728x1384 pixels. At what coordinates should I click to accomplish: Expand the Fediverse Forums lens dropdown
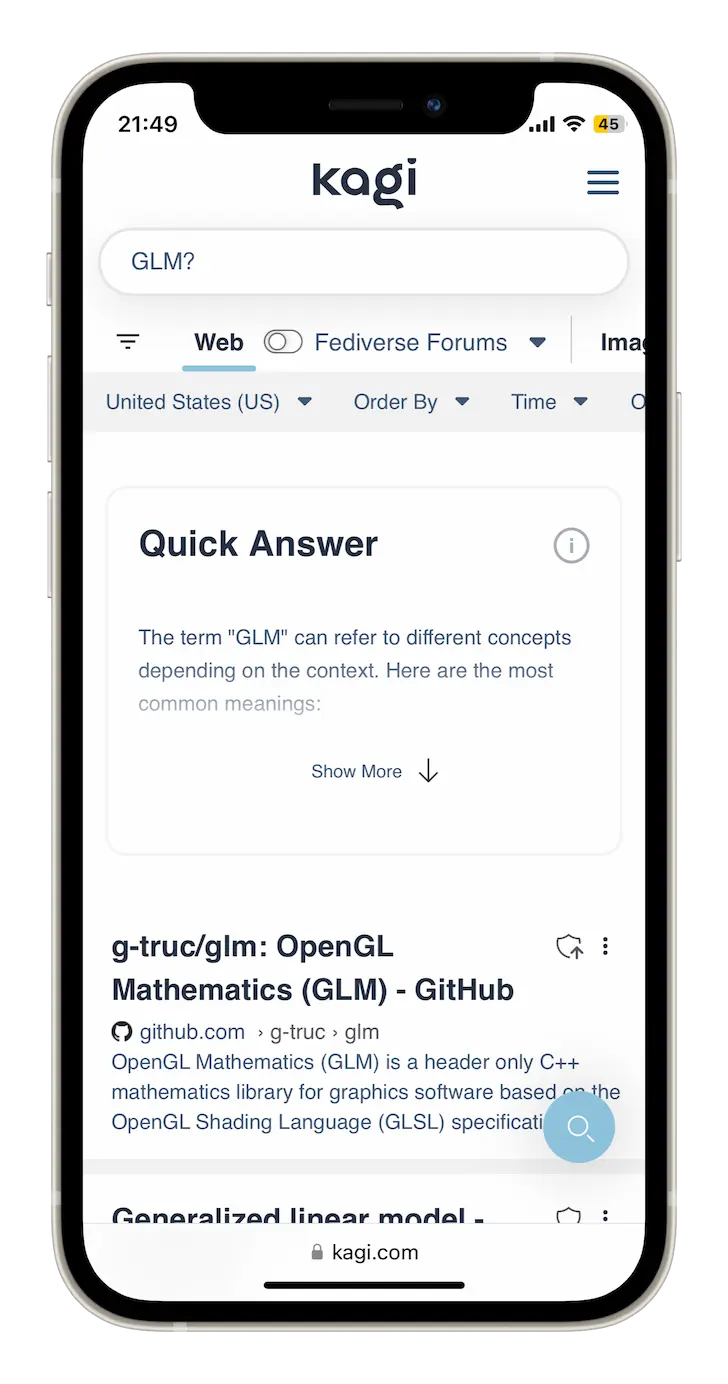point(537,342)
